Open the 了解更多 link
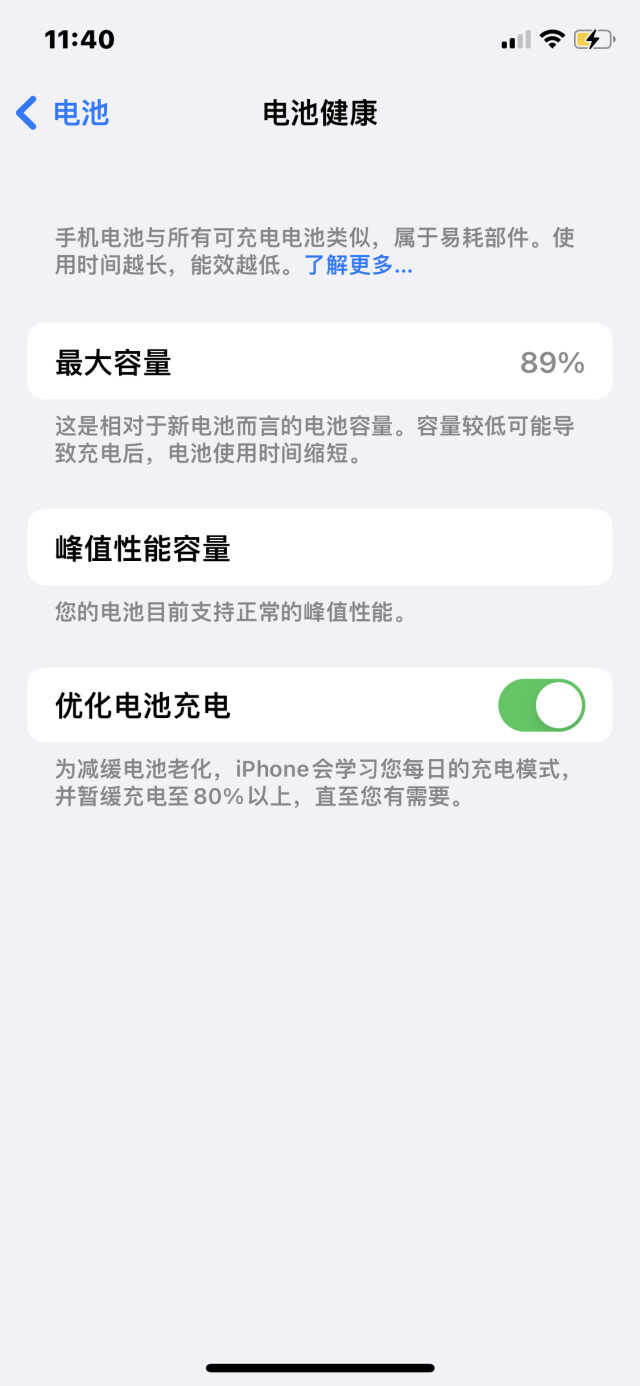Screen dimensions: 640x1386 [x=358, y=266]
